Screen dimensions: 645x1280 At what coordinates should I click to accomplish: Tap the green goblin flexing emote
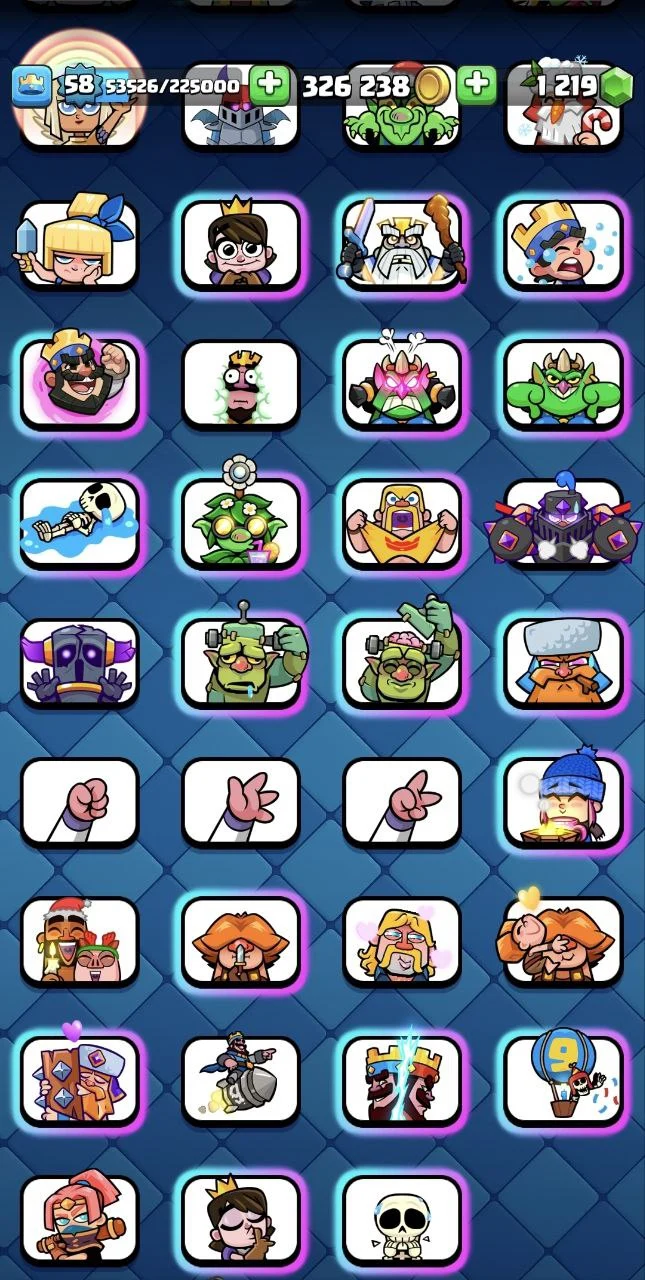[x=563, y=384]
